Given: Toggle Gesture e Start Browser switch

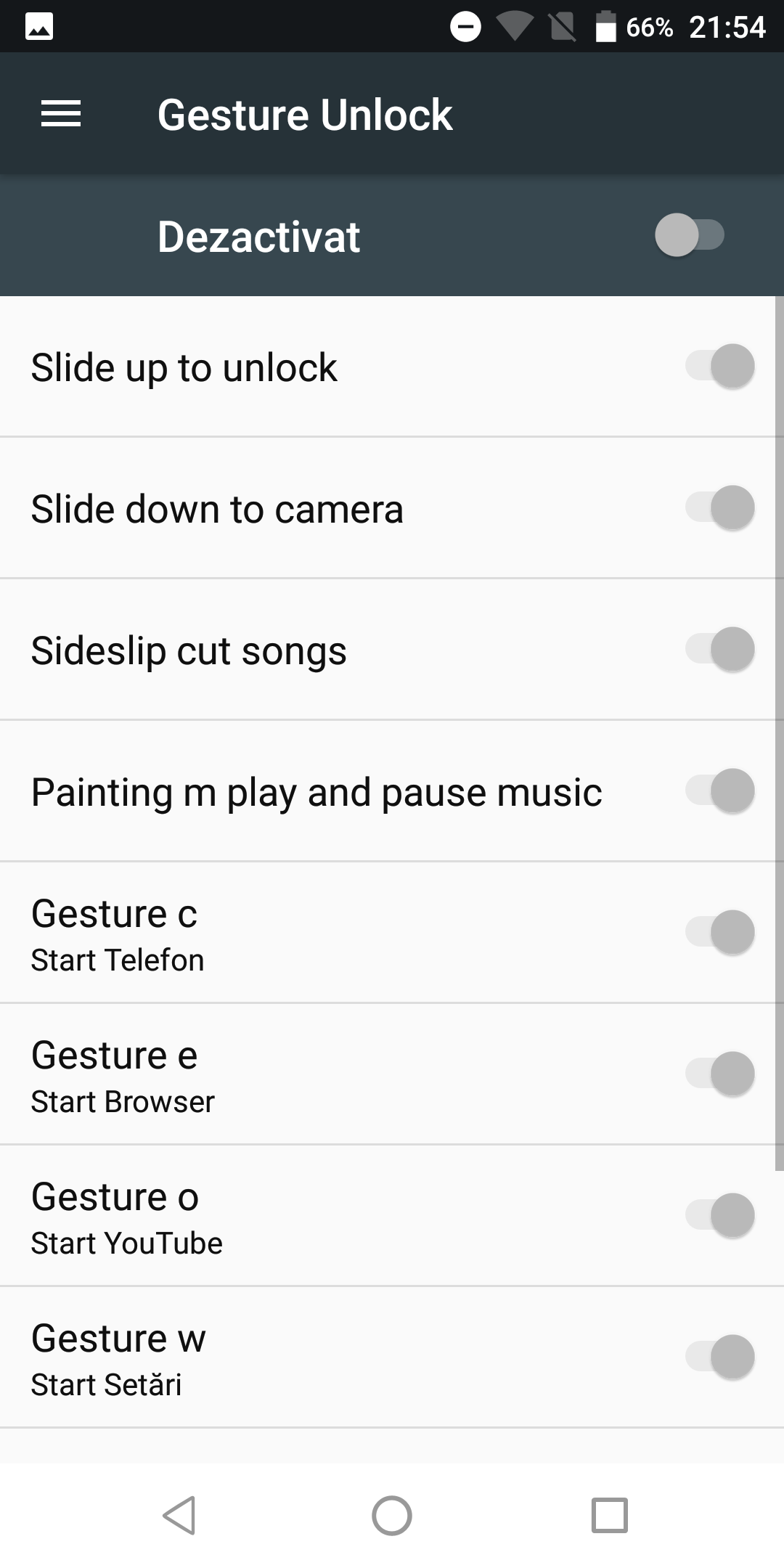Looking at the screenshot, I should (x=720, y=1074).
